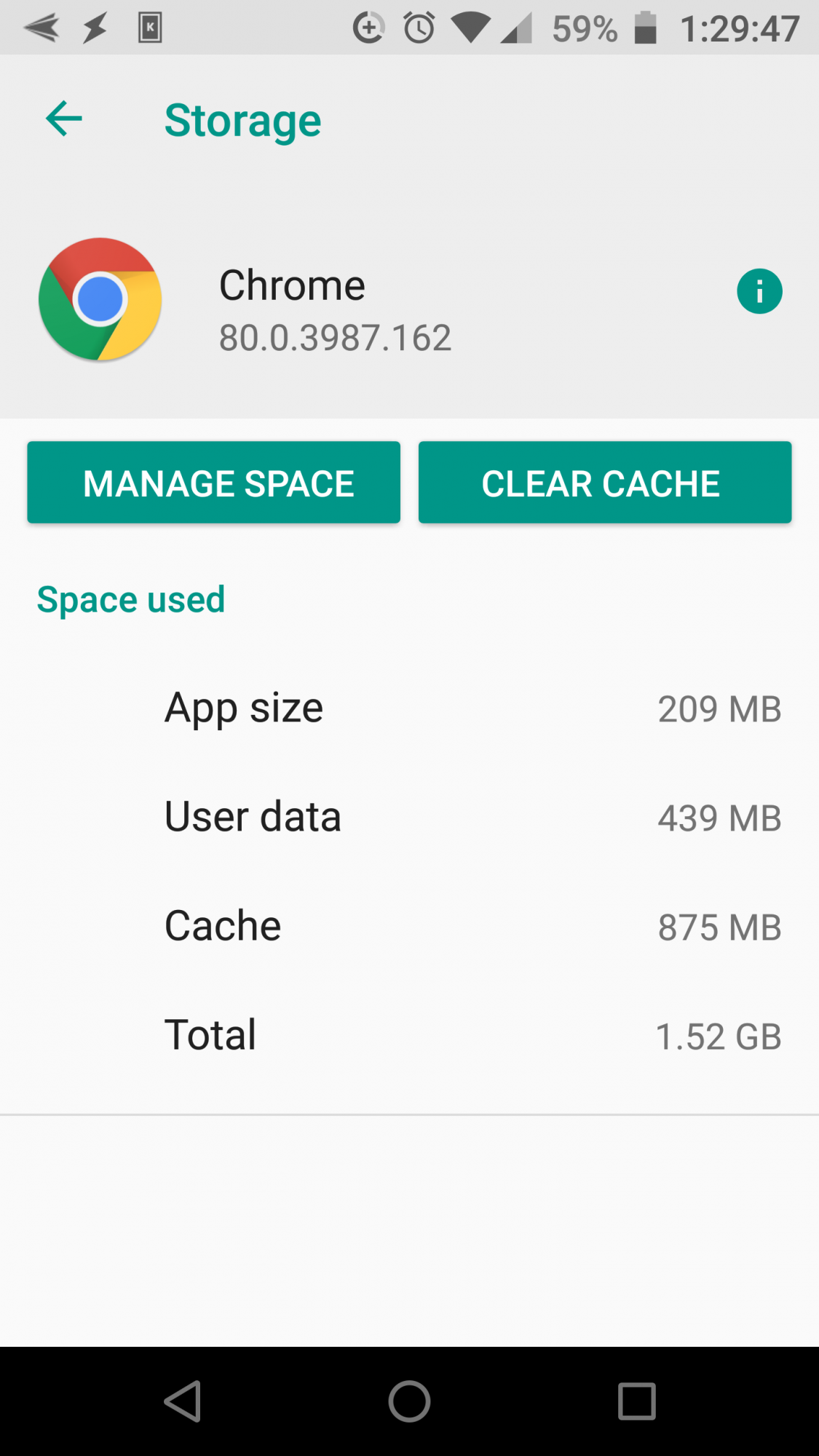
Task: Open Chrome app info icon
Action: point(759,292)
